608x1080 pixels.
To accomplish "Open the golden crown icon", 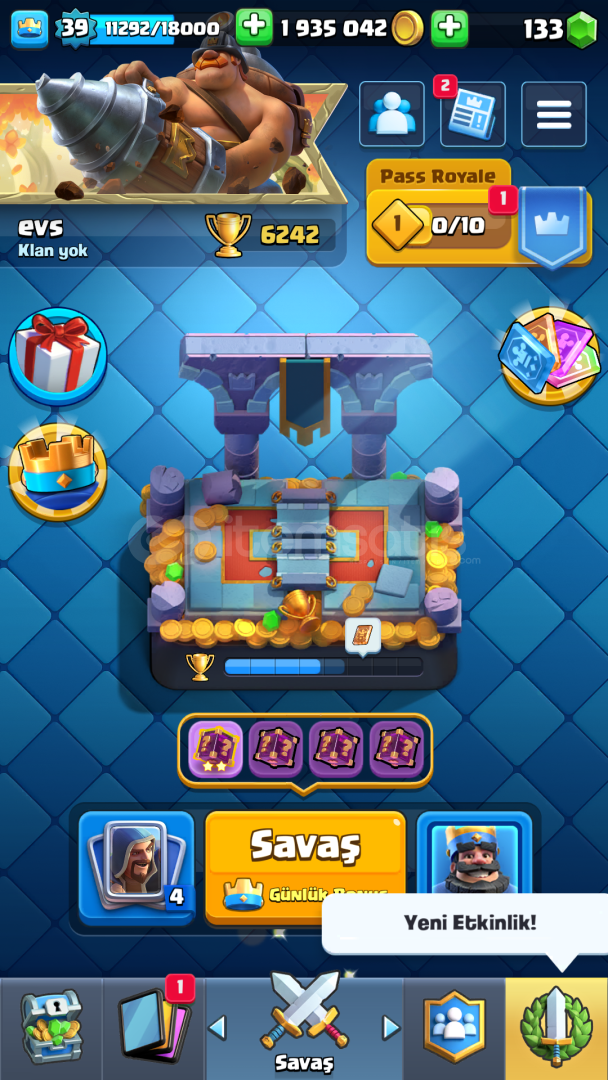I will (58, 472).
